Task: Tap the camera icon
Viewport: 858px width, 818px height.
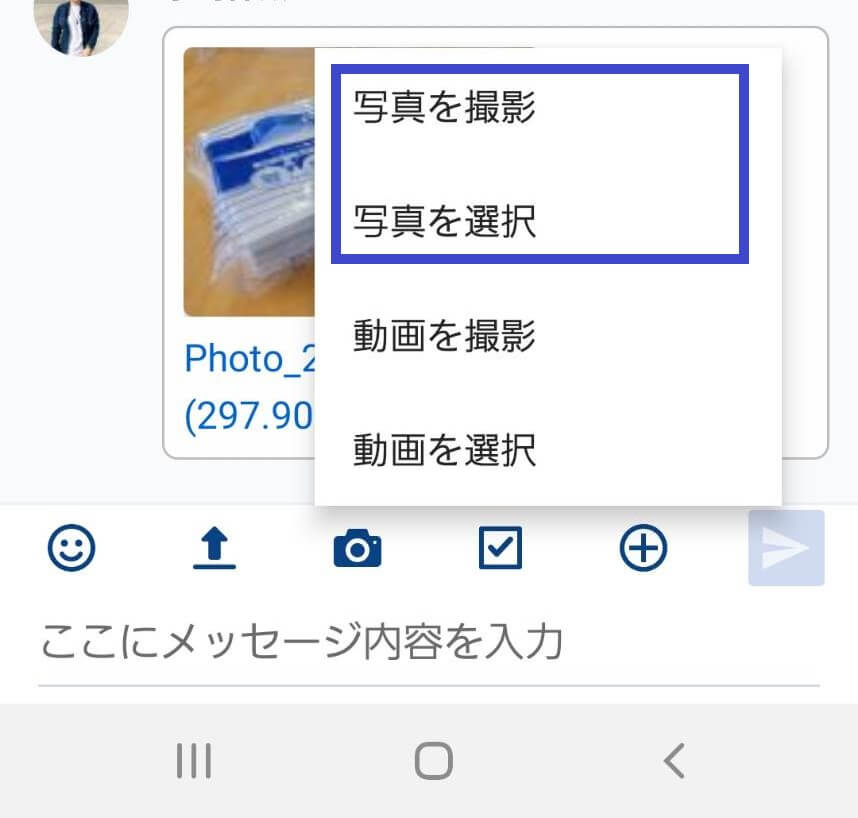Action: click(x=357, y=549)
